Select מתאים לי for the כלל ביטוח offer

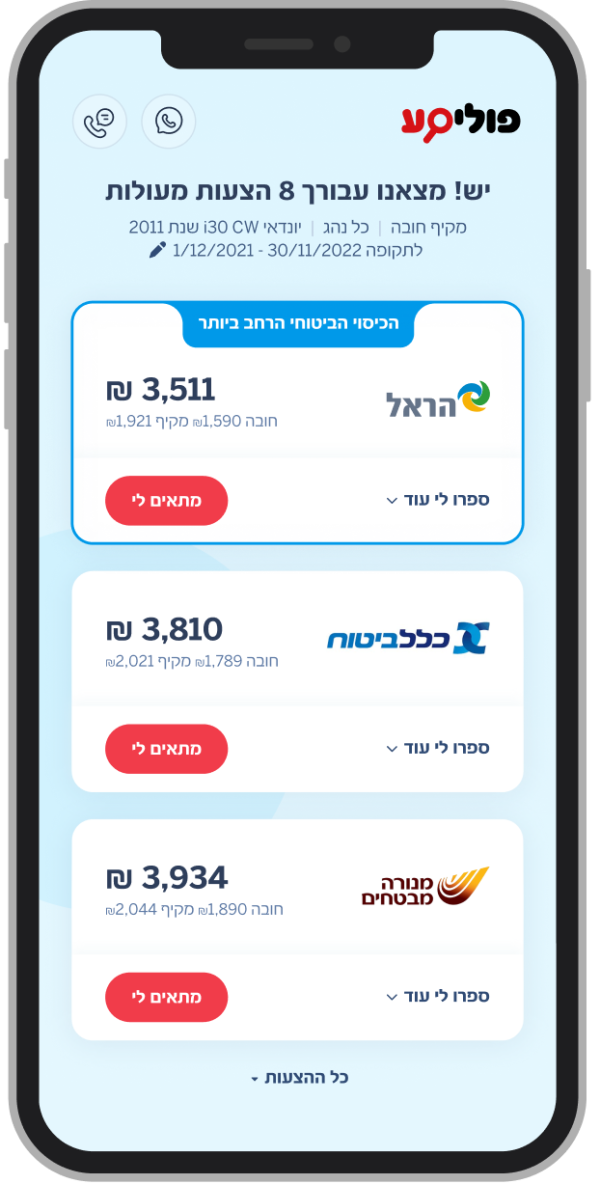click(x=166, y=748)
